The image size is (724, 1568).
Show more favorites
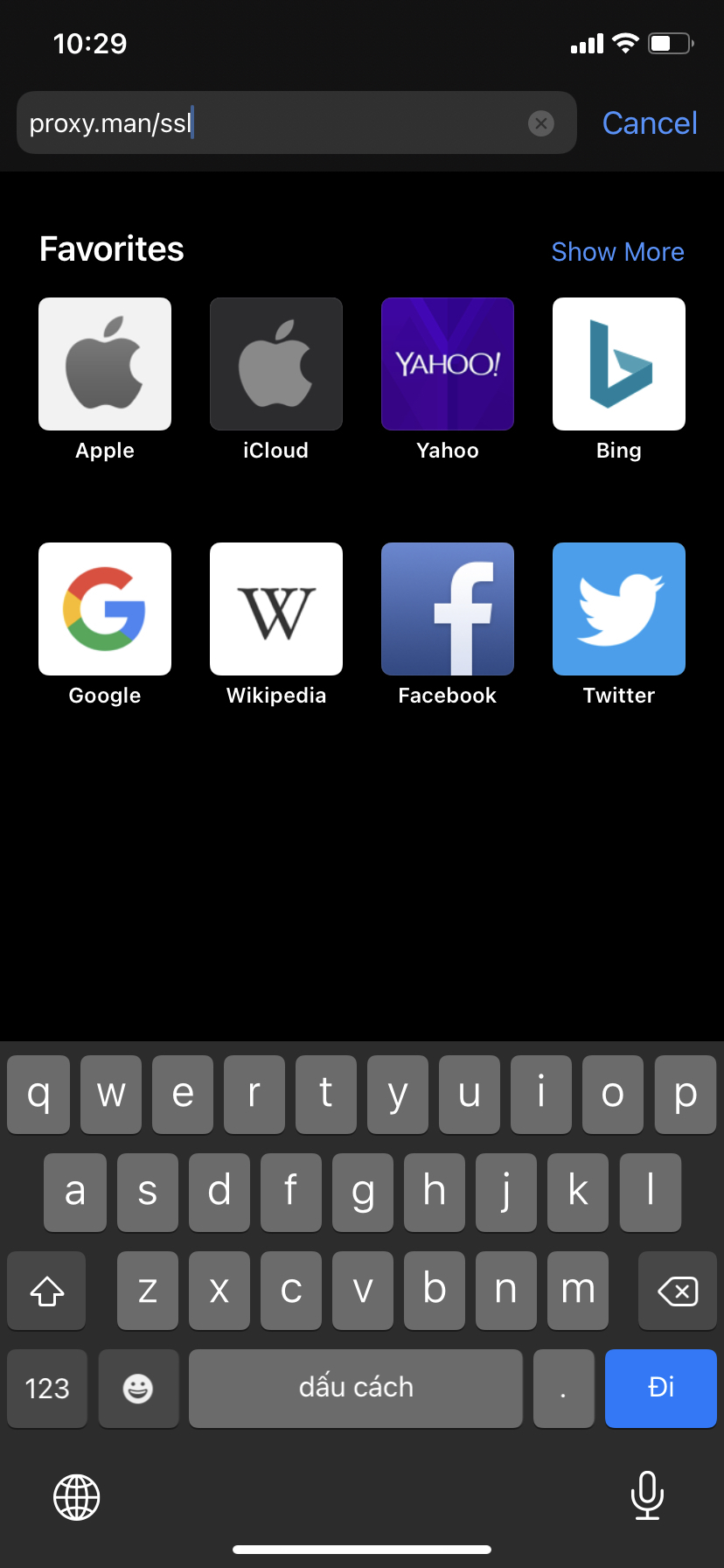tap(617, 252)
